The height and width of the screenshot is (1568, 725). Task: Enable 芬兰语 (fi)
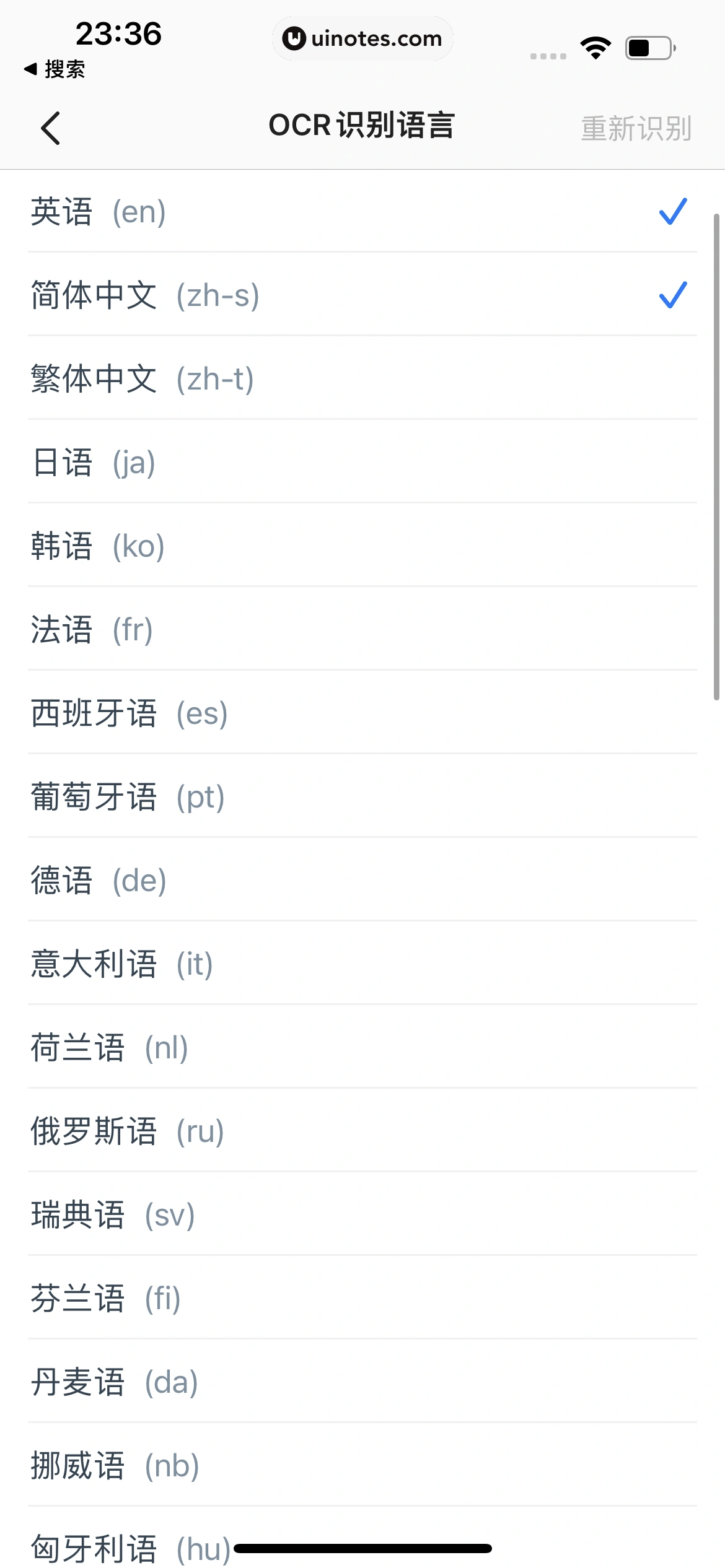click(362, 1298)
